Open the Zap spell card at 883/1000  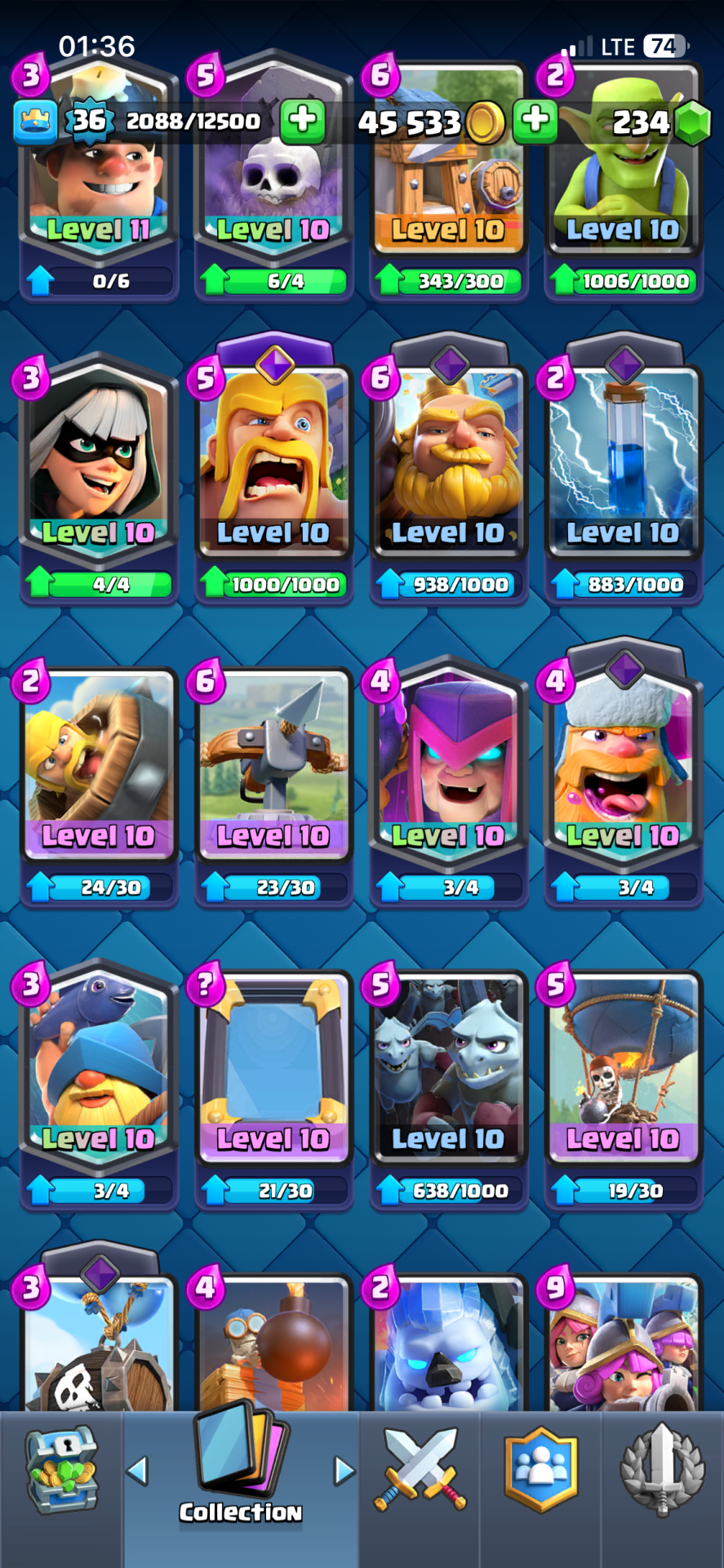623,465
